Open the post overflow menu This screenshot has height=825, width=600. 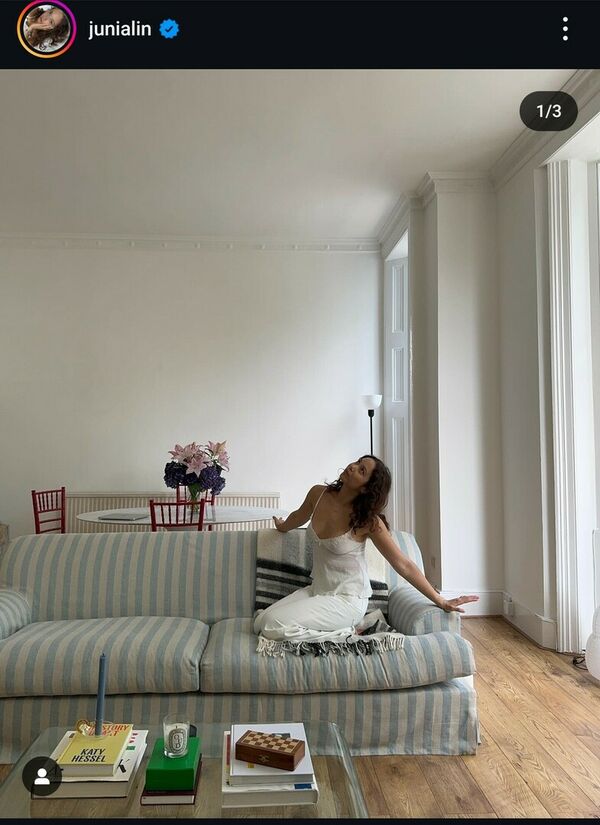565,29
